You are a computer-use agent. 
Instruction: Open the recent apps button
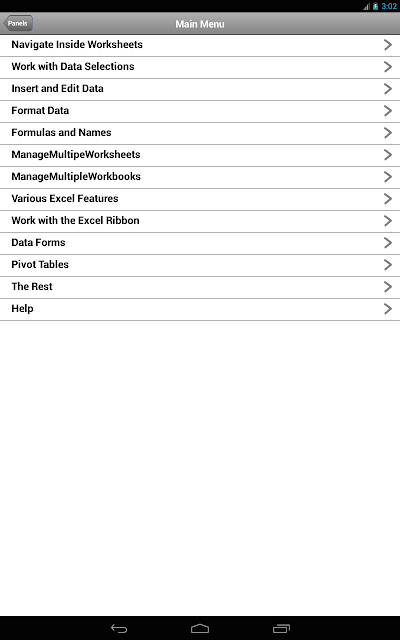(x=281, y=629)
